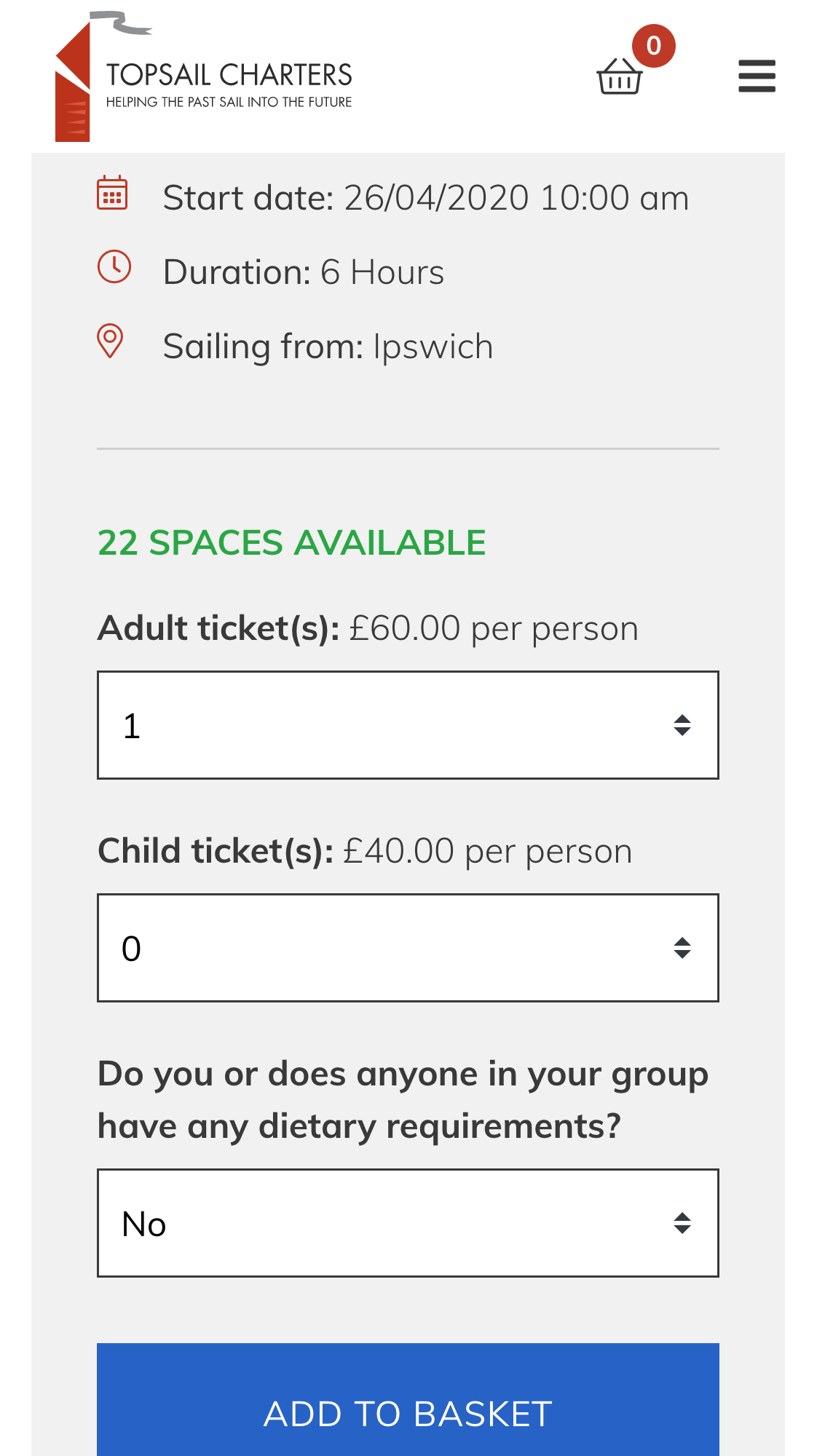The image size is (817, 1456).
Task: Expand the Child ticket(s) quantity dropdown
Action: 408,948
